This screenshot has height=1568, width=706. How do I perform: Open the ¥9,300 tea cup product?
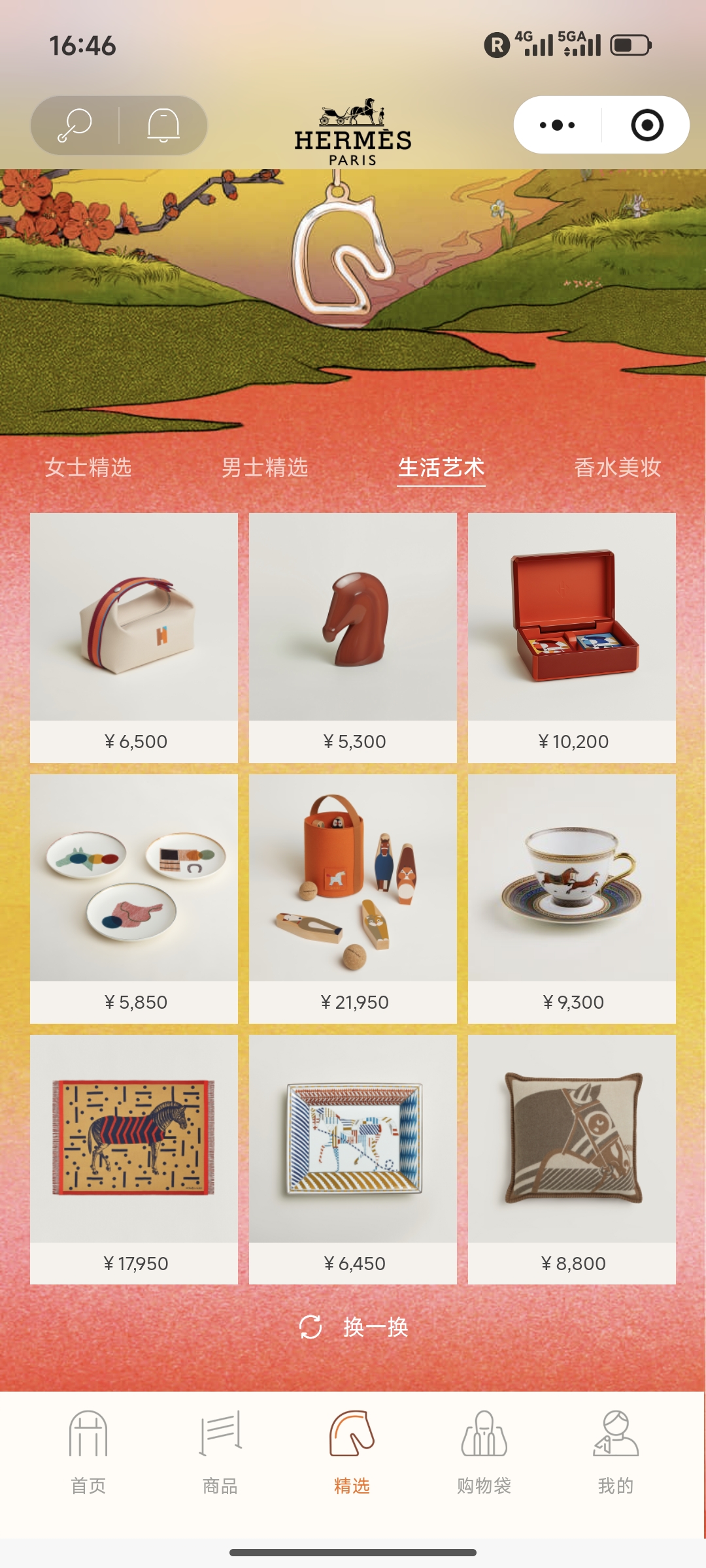coord(572,889)
